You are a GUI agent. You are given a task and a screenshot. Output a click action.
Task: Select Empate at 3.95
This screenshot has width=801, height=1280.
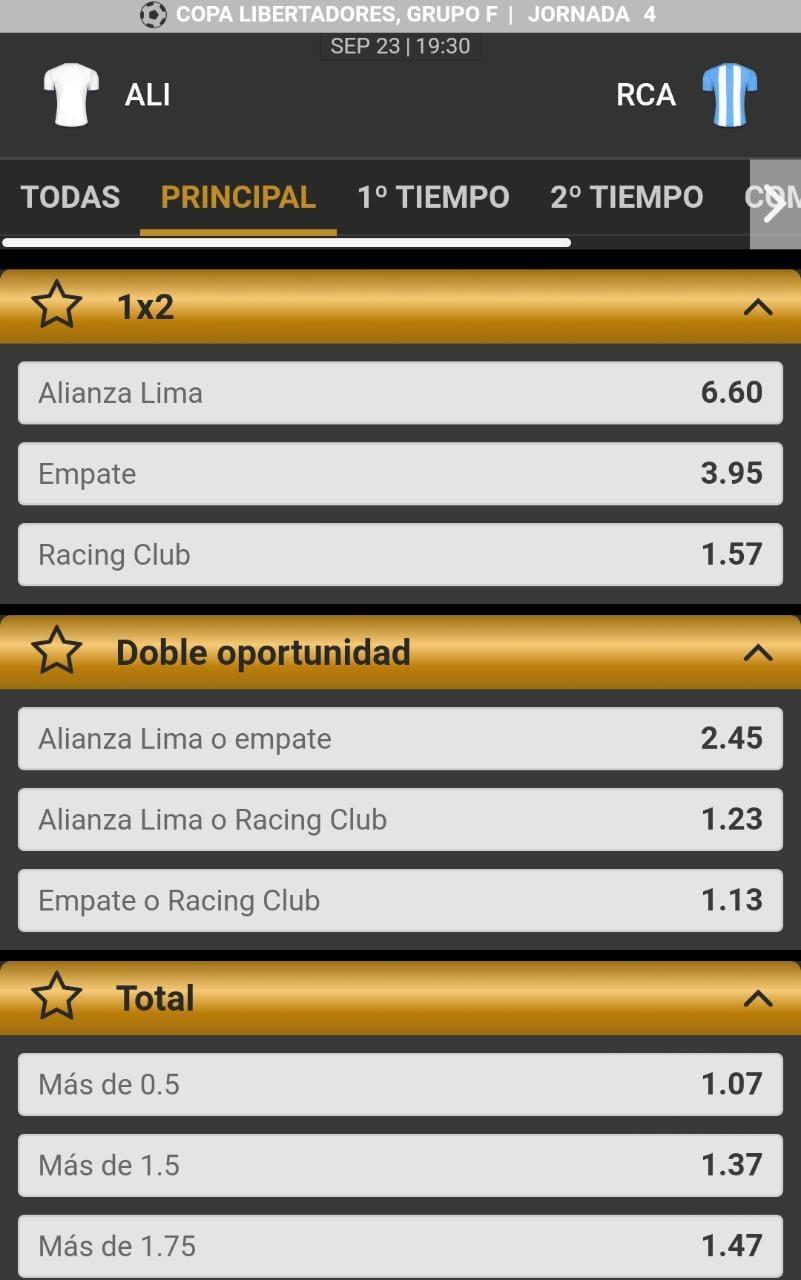click(400, 474)
